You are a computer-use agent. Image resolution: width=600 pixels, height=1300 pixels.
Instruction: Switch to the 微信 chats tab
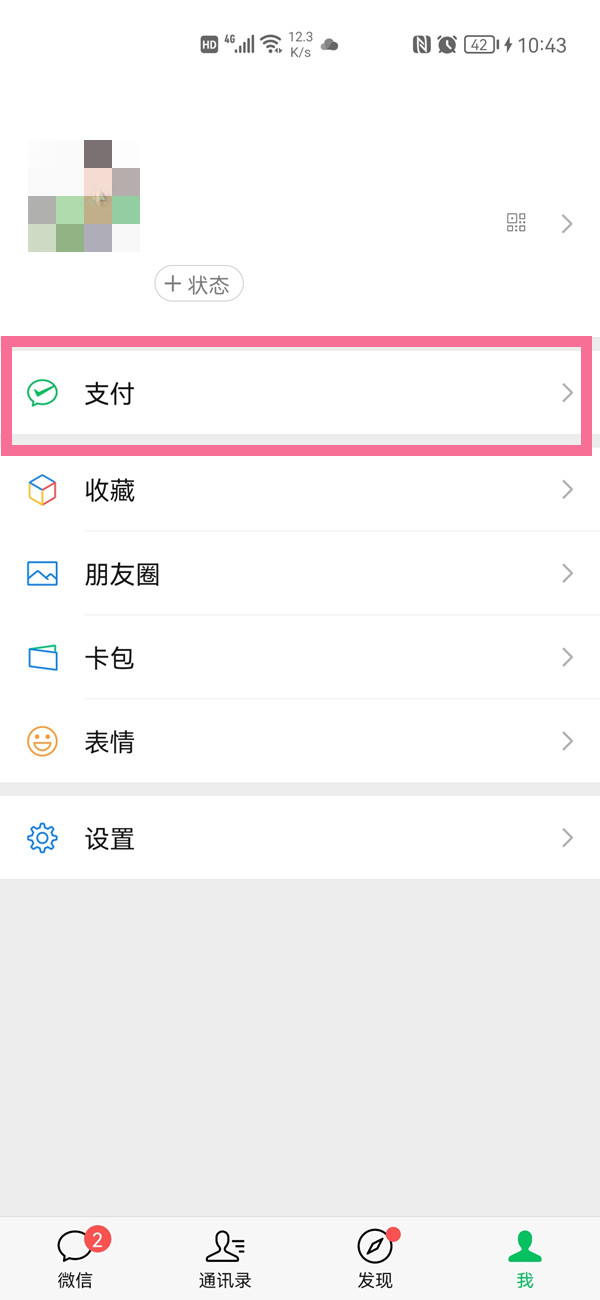click(x=75, y=1258)
